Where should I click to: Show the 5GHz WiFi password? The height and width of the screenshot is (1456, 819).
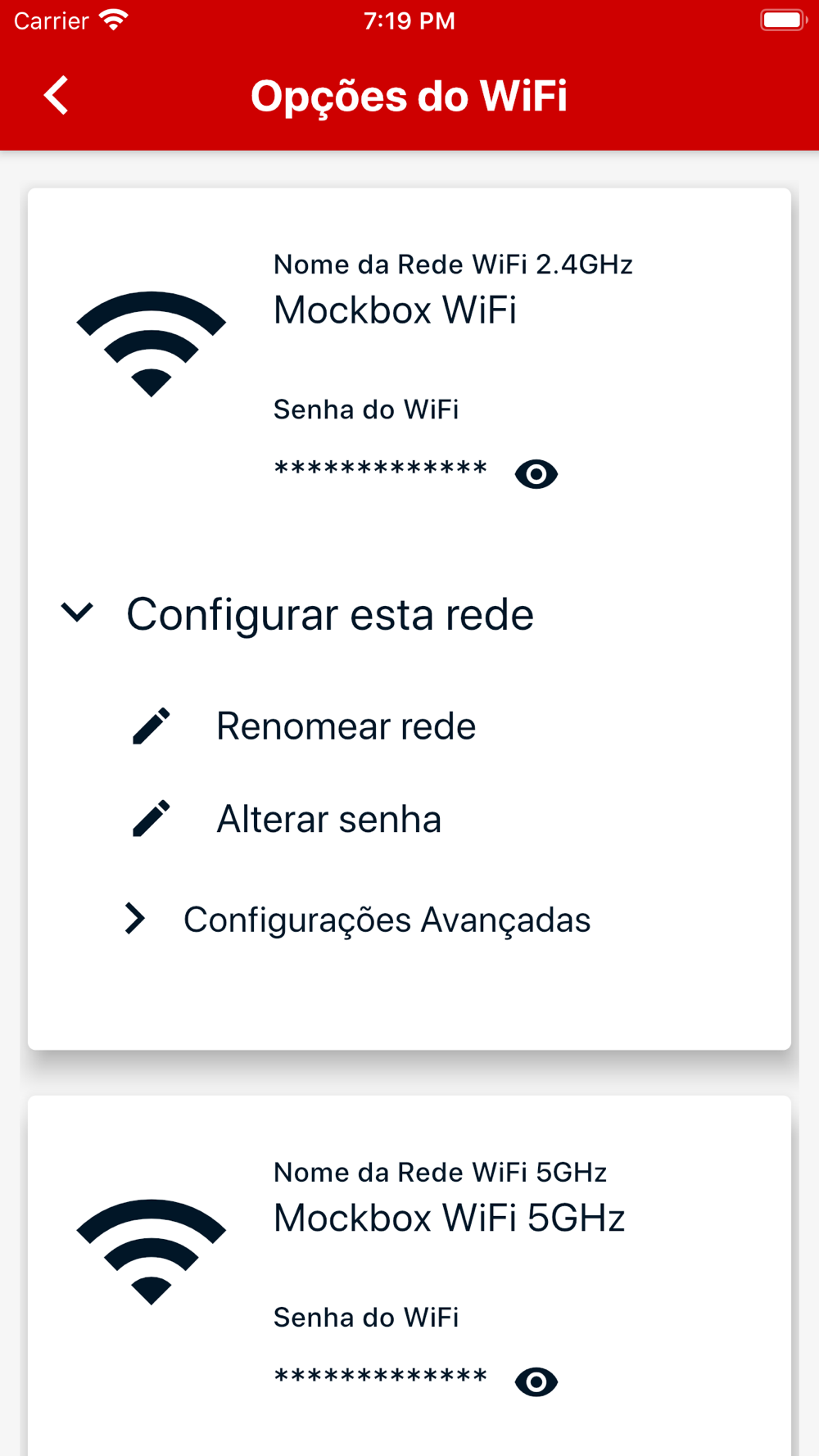(x=536, y=1381)
